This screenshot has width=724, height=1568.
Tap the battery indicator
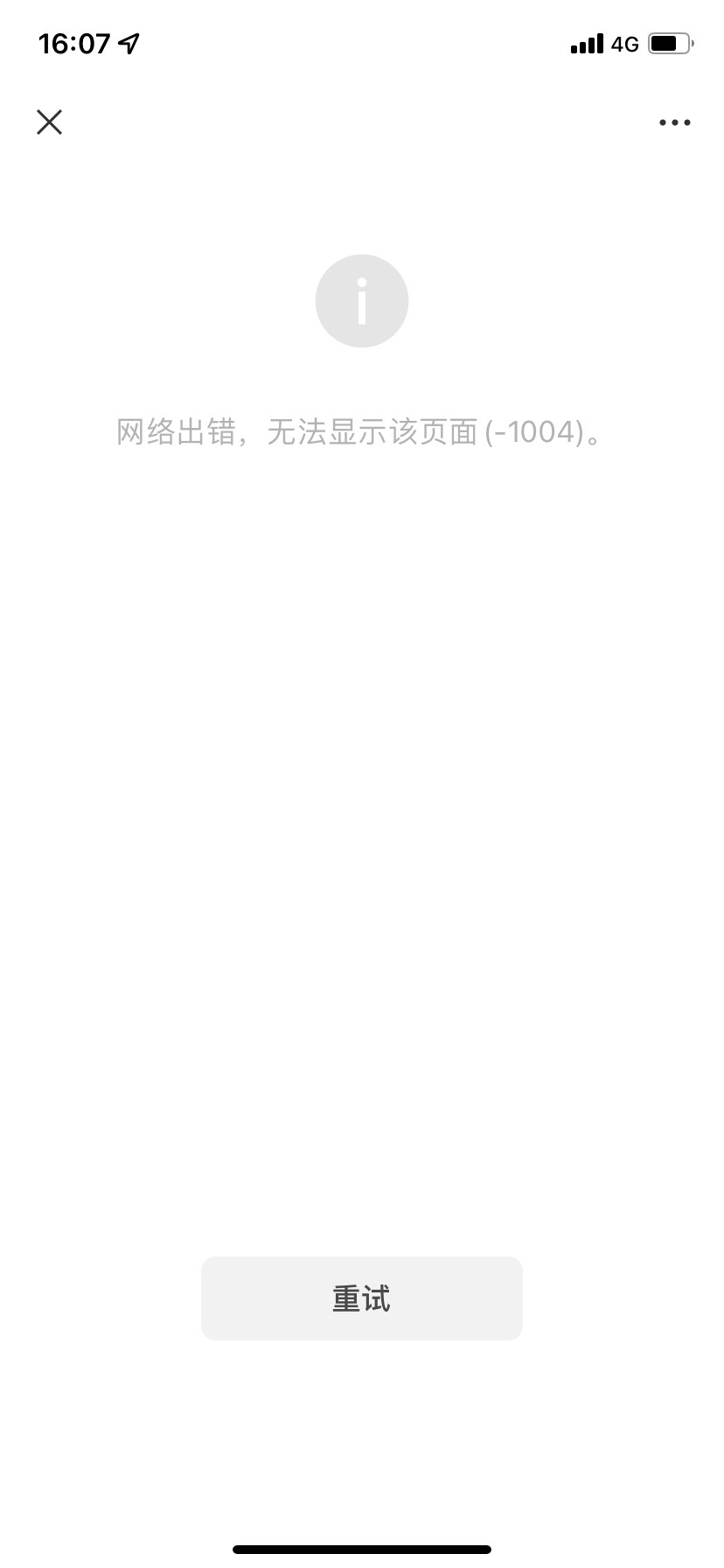click(x=670, y=41)
